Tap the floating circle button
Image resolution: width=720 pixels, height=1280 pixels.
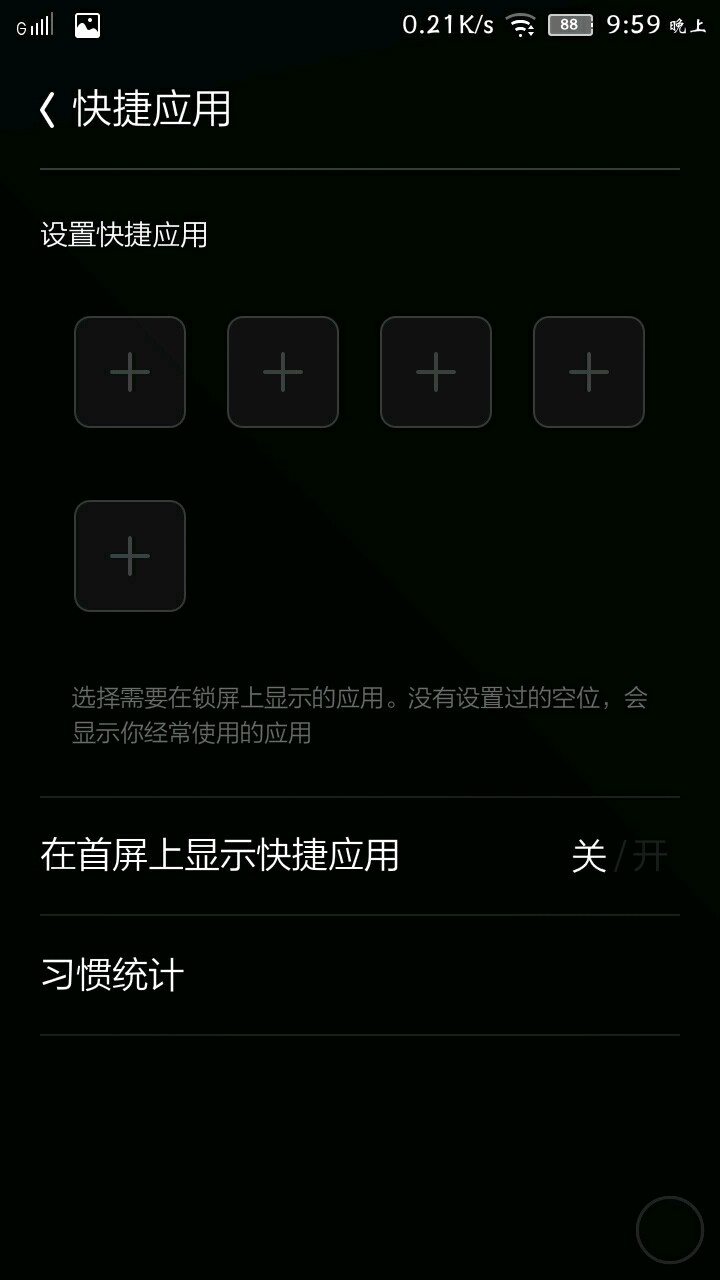[670, 1230]
